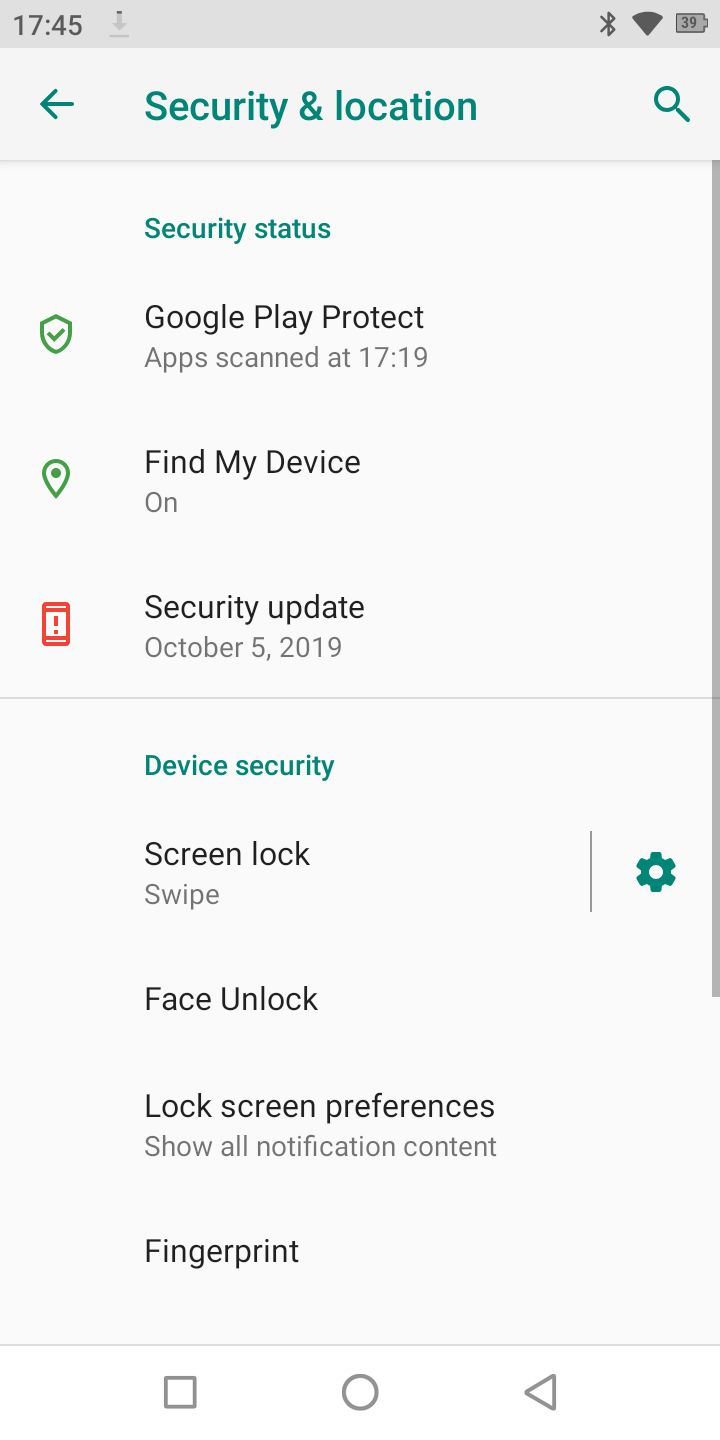This screenshot has width=720, height=1440.
Task: View Security update details
Action: point(254,625)
